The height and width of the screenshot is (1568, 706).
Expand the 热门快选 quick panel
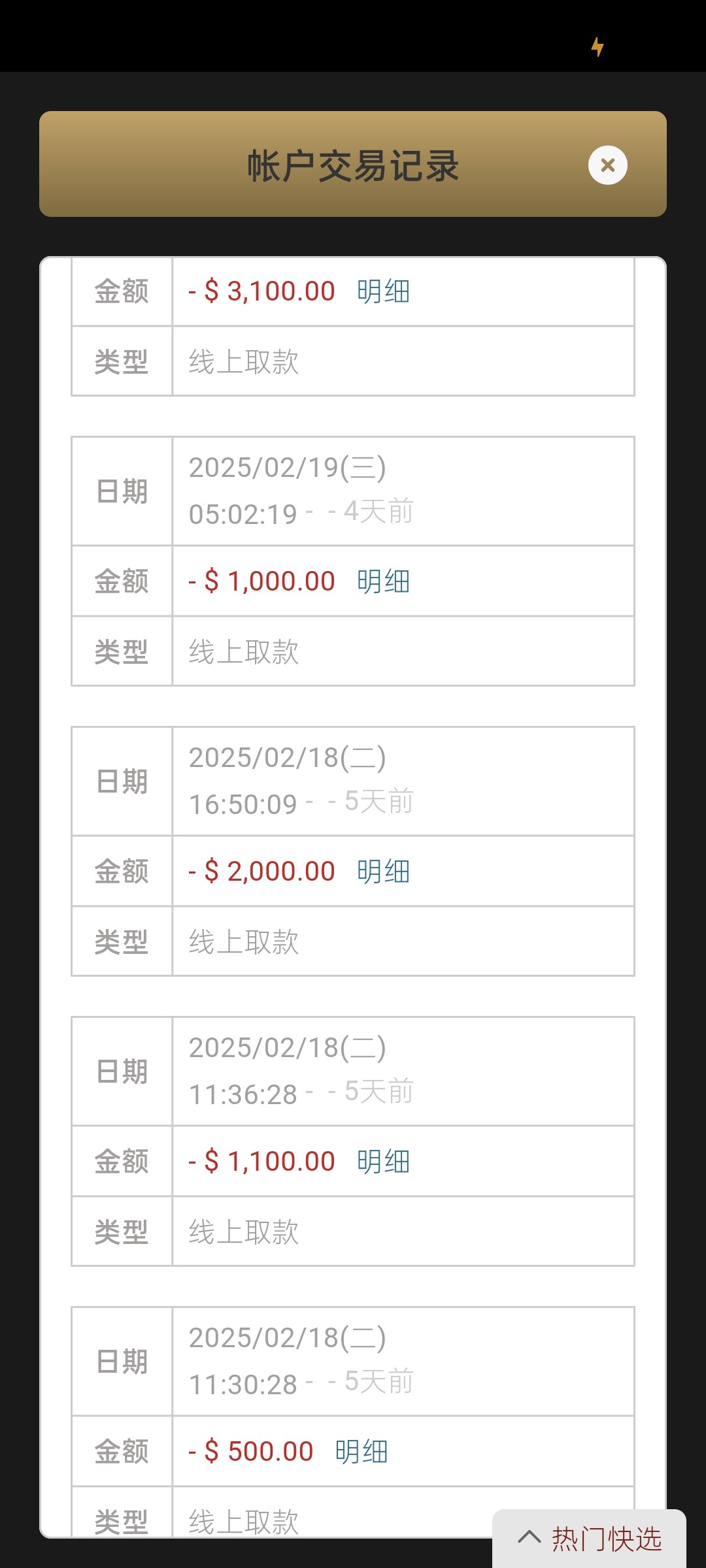(x=590, y=1539)
